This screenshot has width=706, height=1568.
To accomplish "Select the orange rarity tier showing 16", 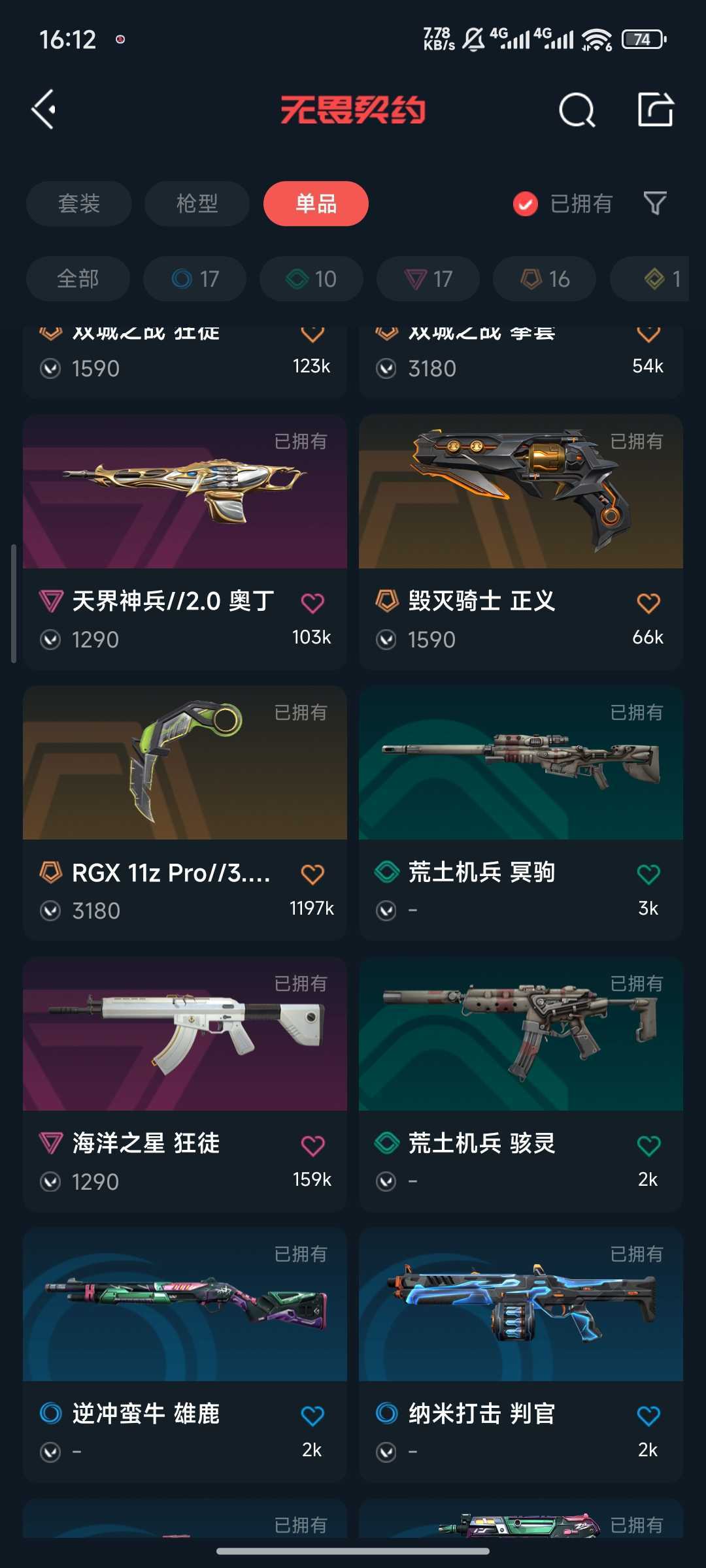I will click(543, 278).
